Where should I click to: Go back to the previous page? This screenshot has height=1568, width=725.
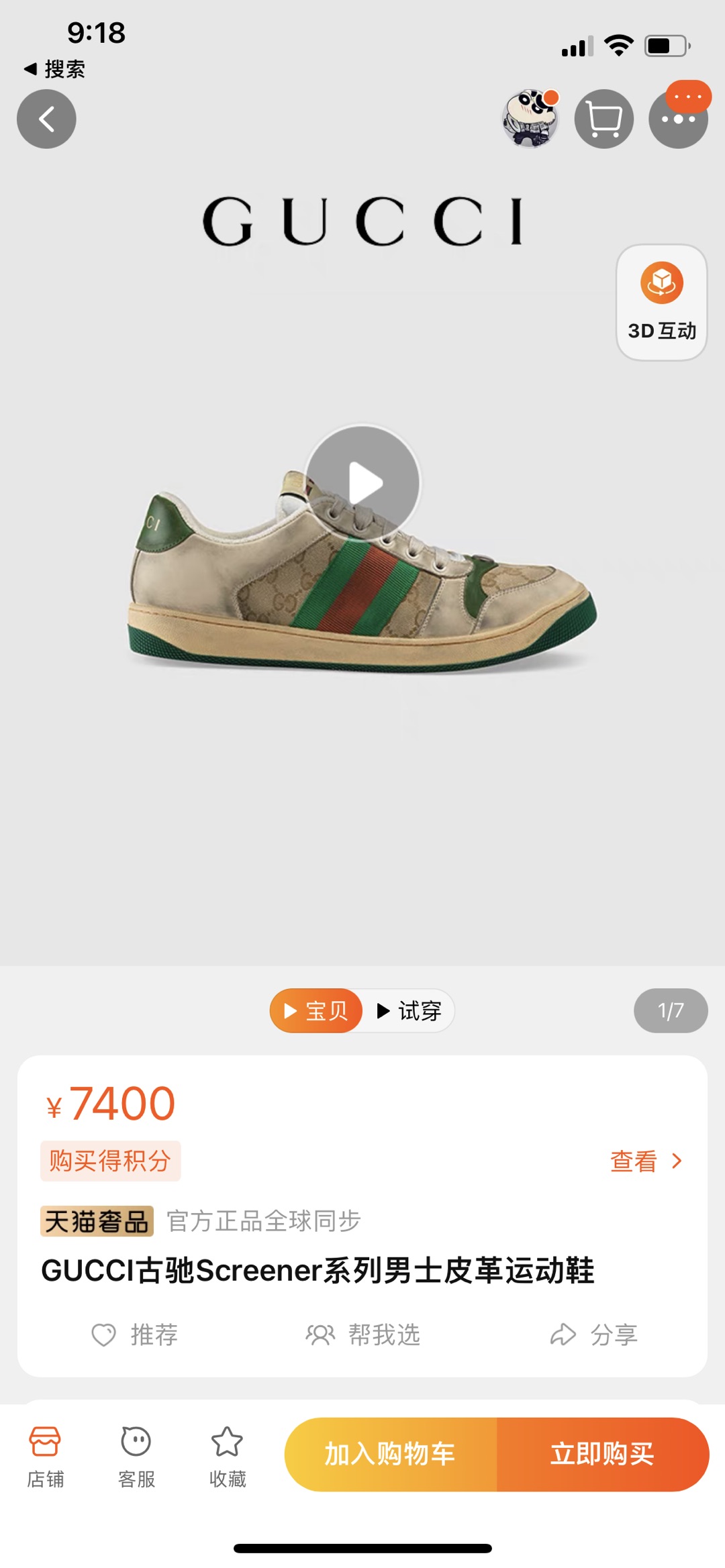(x=46, y=119)
